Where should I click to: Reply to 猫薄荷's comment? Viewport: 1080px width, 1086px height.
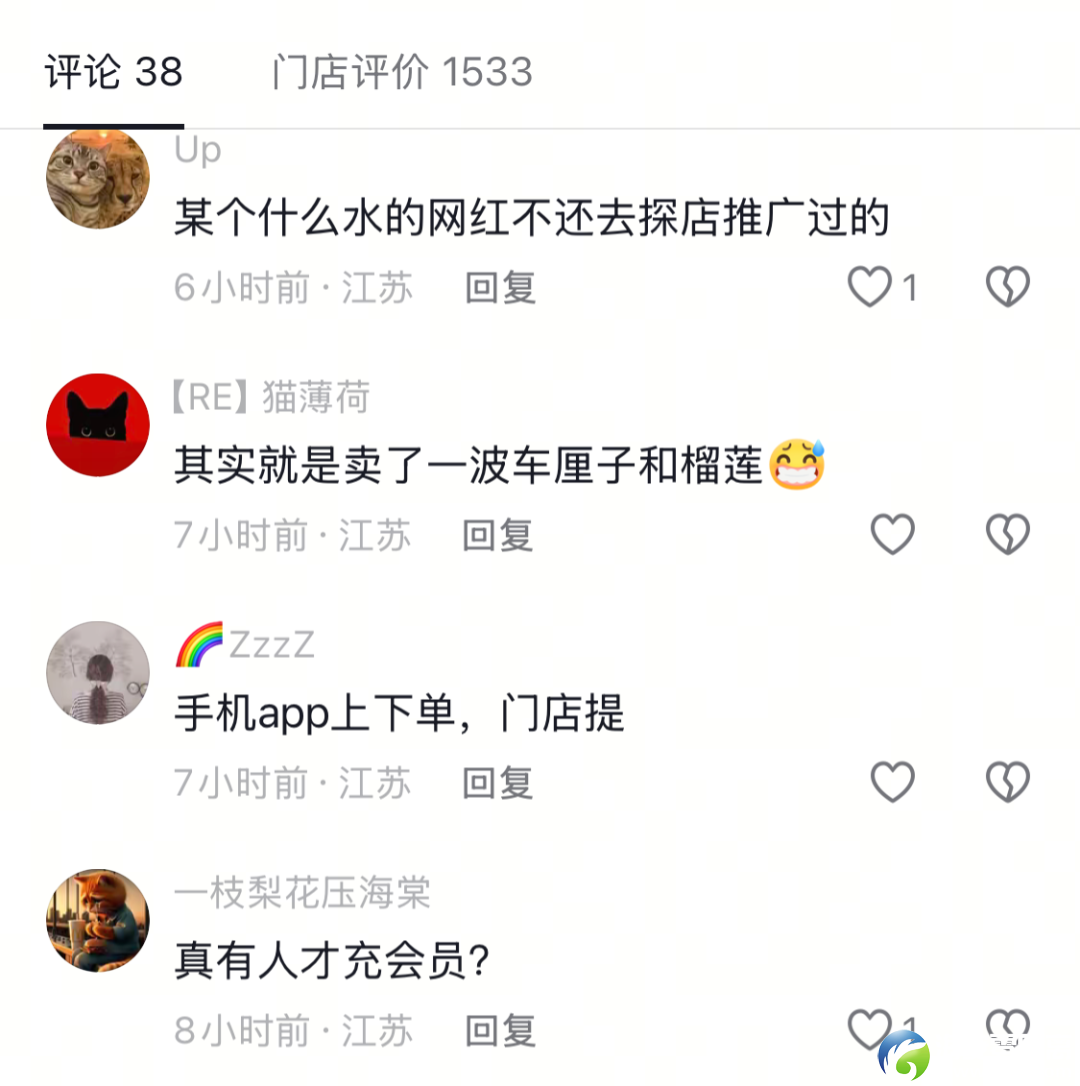[x=498, y=535]
